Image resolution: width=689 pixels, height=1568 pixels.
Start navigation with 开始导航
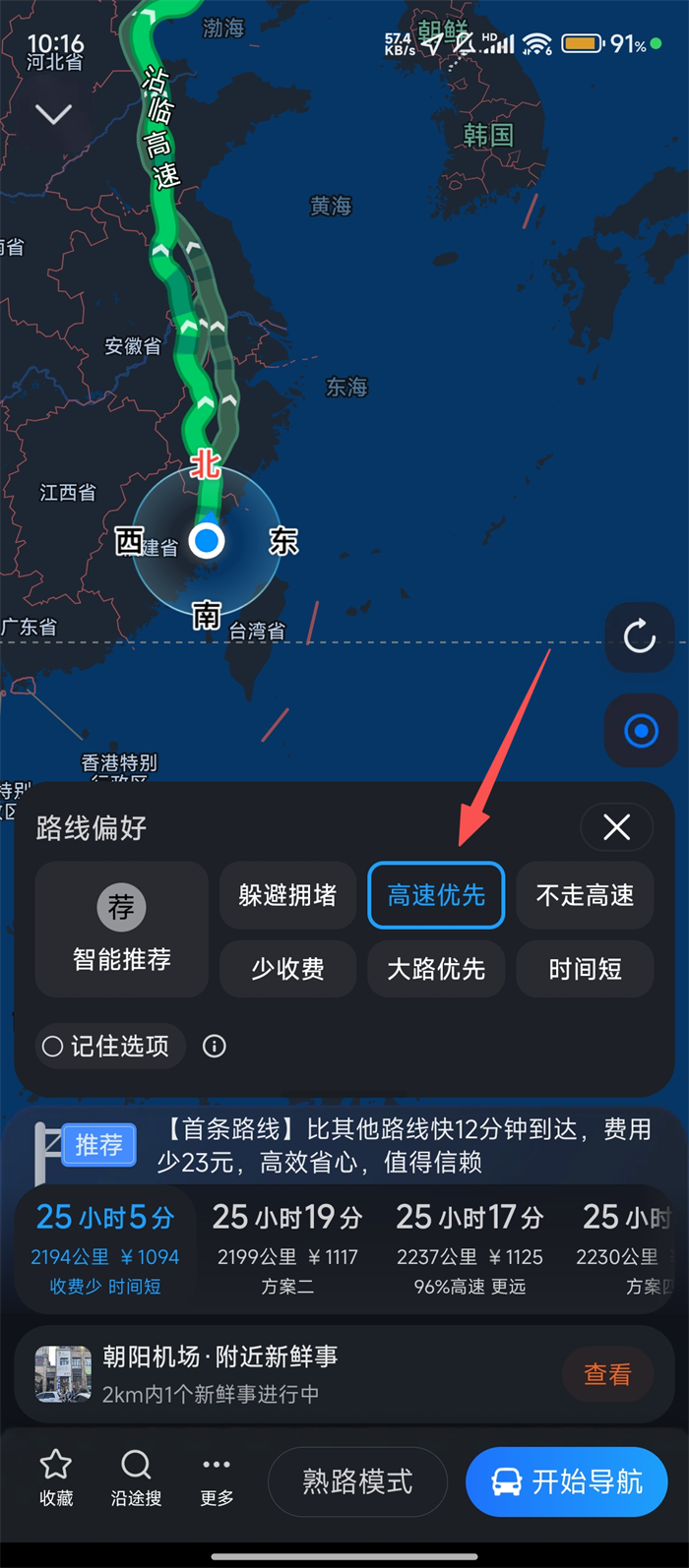[x=567, y=1481]
